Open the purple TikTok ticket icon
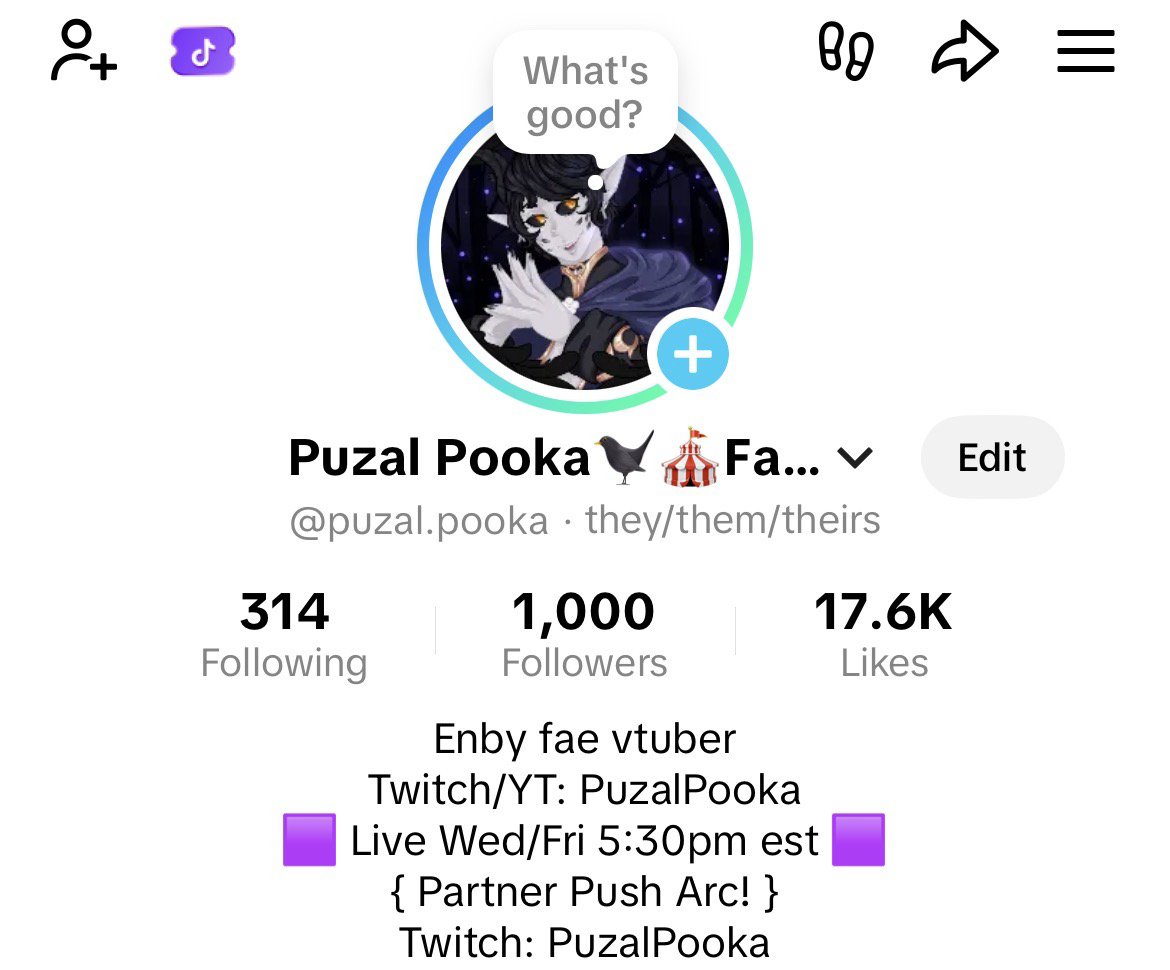 point(203,51)
